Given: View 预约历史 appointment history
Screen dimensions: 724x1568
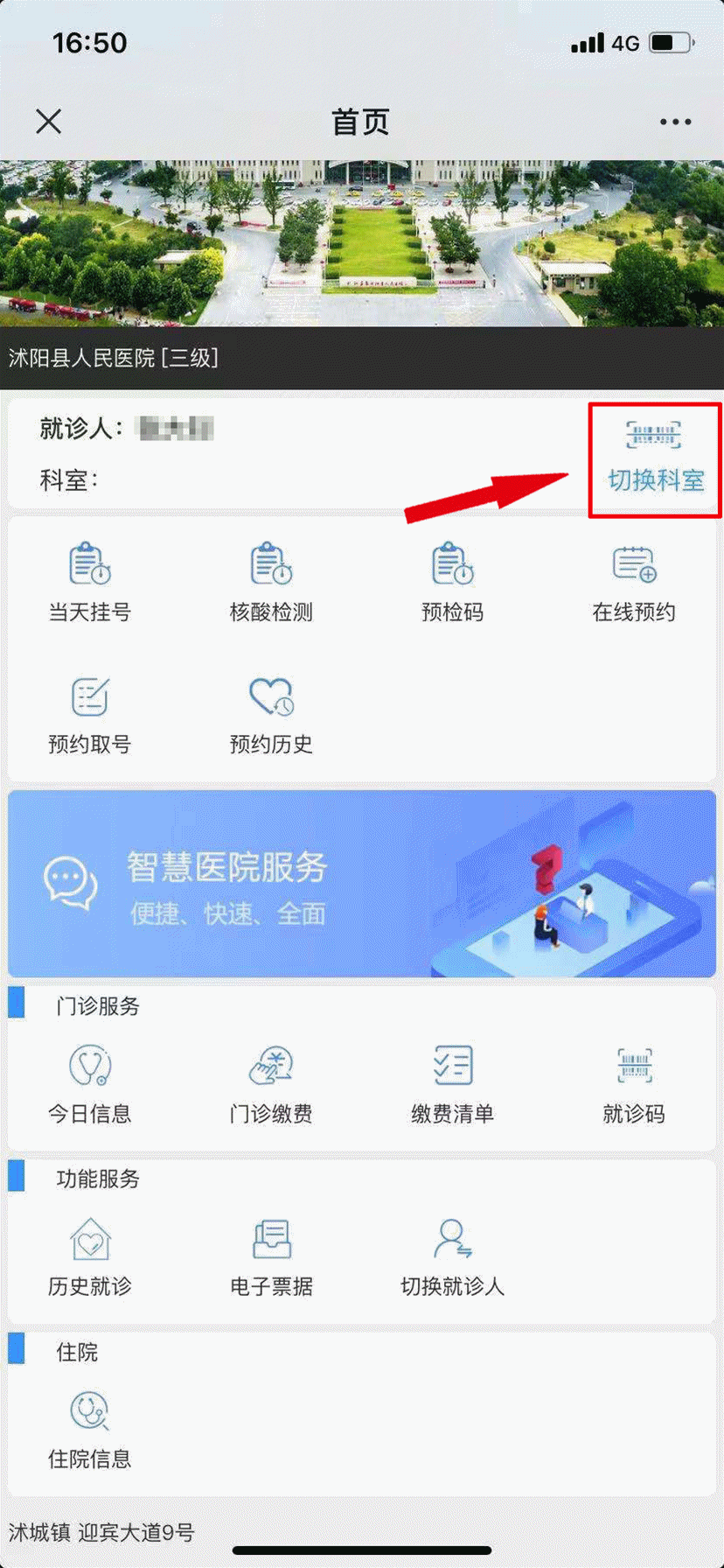Looking at the screenshot, I should pyautogui.click(x=271, y=715).
